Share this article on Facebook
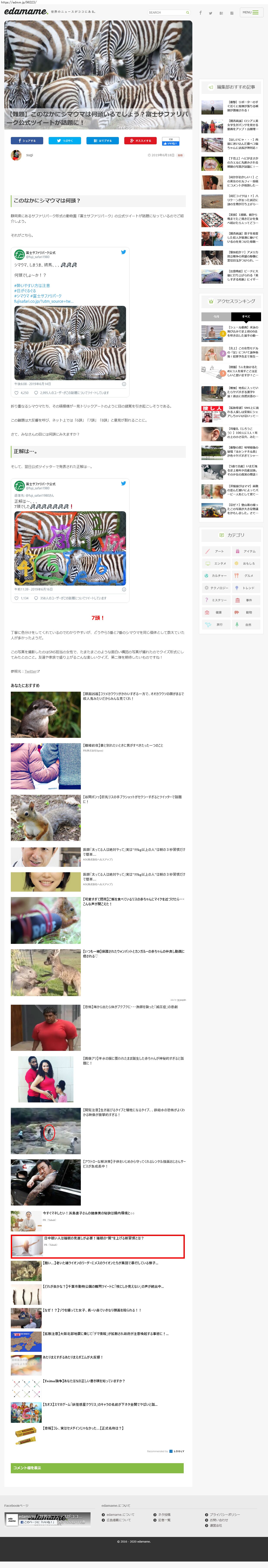 point(27,141)
